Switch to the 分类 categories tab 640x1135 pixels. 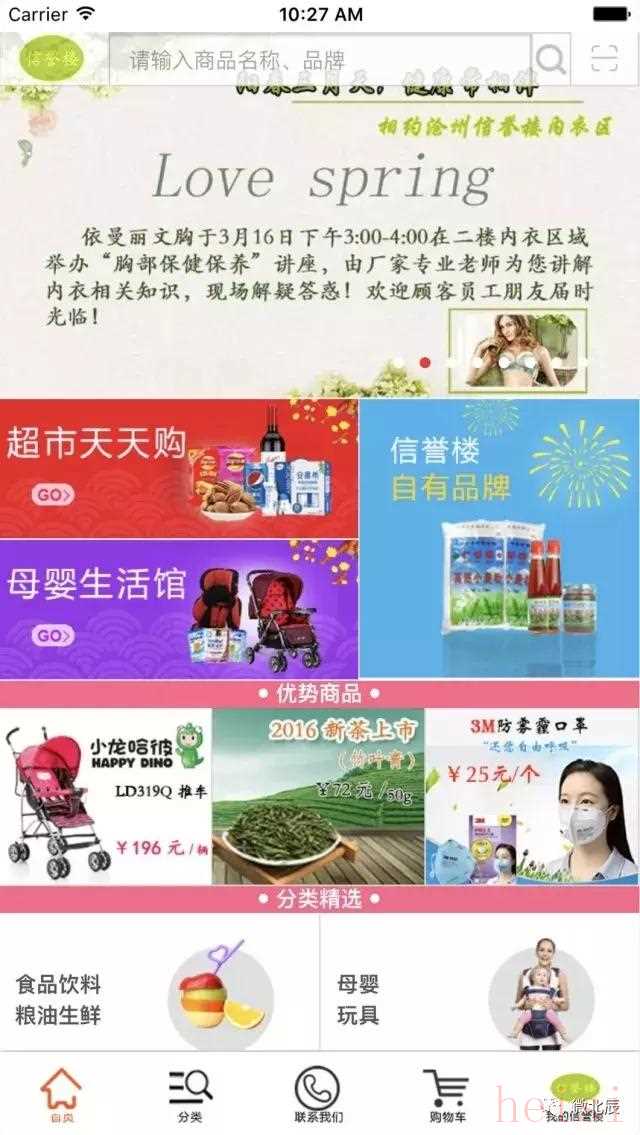click(190, 1095)
